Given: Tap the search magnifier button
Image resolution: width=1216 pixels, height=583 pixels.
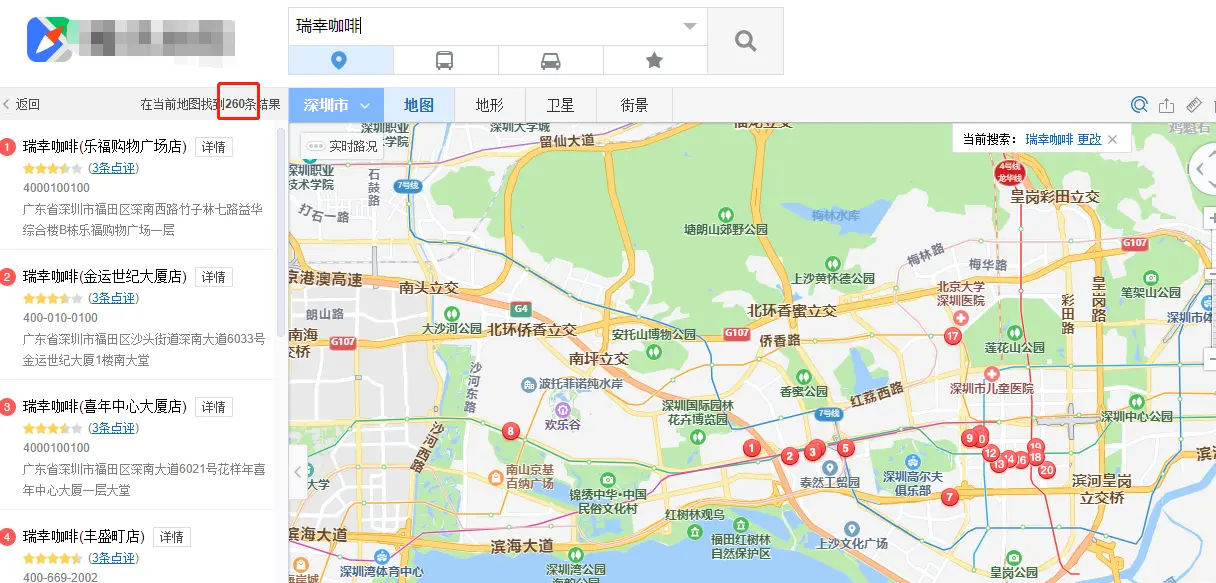Looking at the screenshot, I should (745, 41).
